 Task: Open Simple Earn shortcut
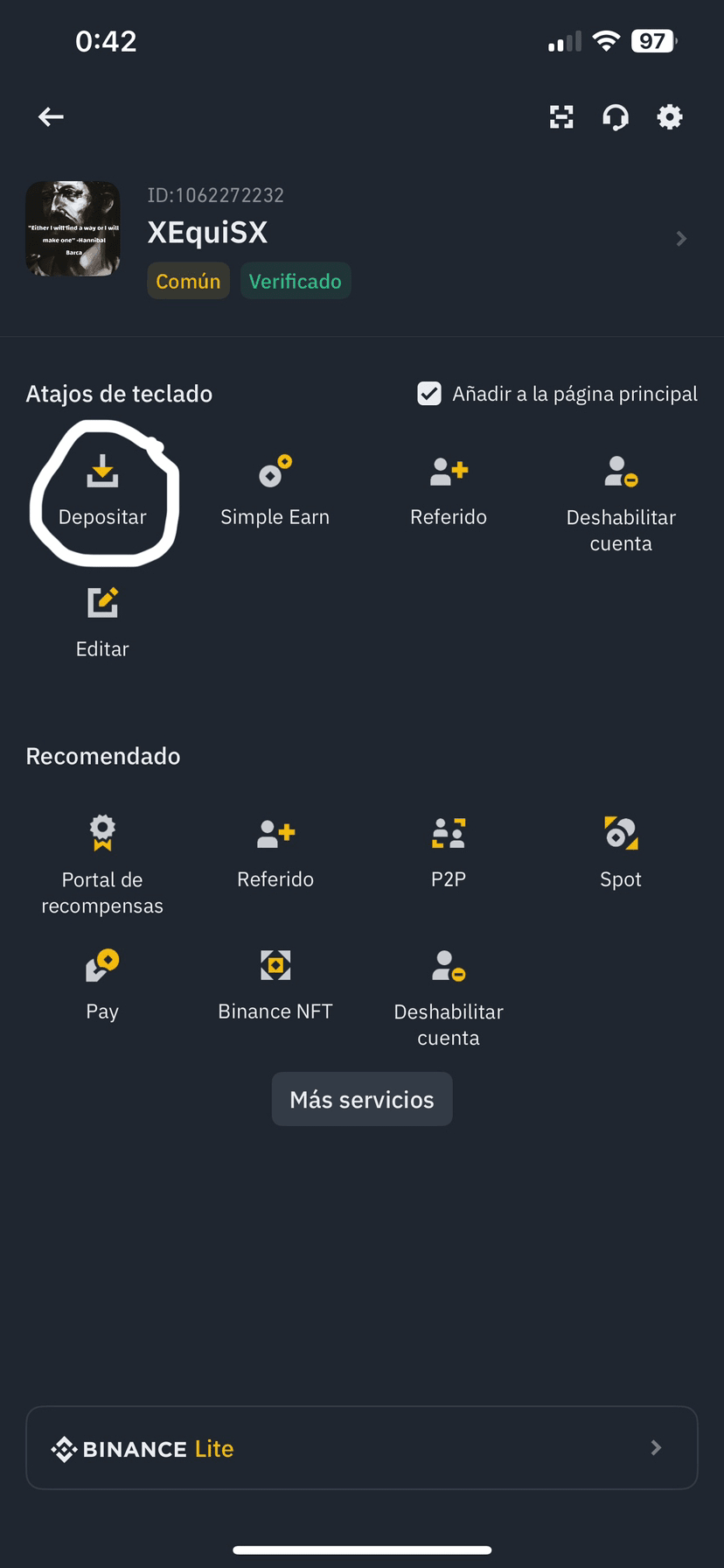275,490
